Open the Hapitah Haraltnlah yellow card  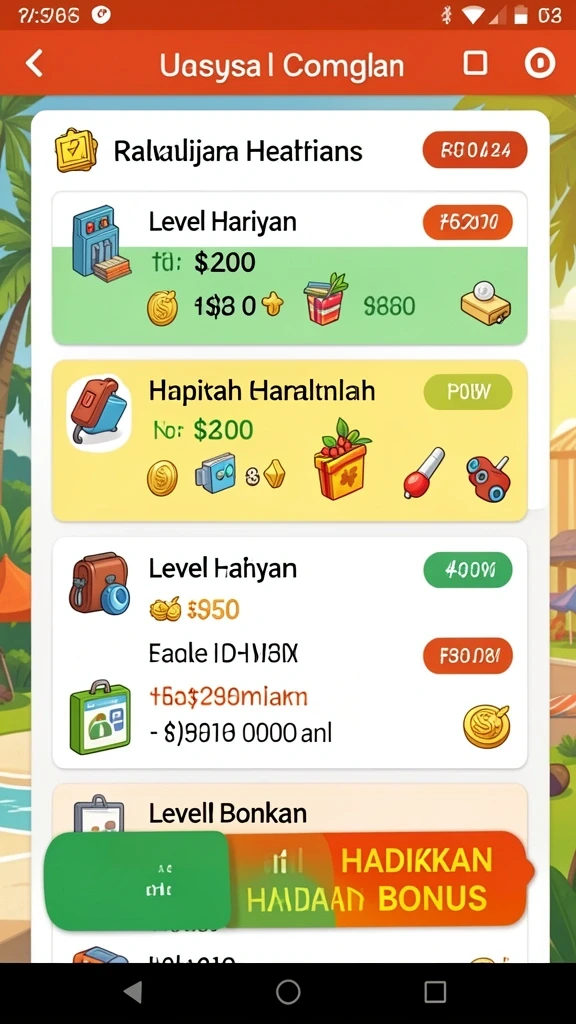pos(289,440)
